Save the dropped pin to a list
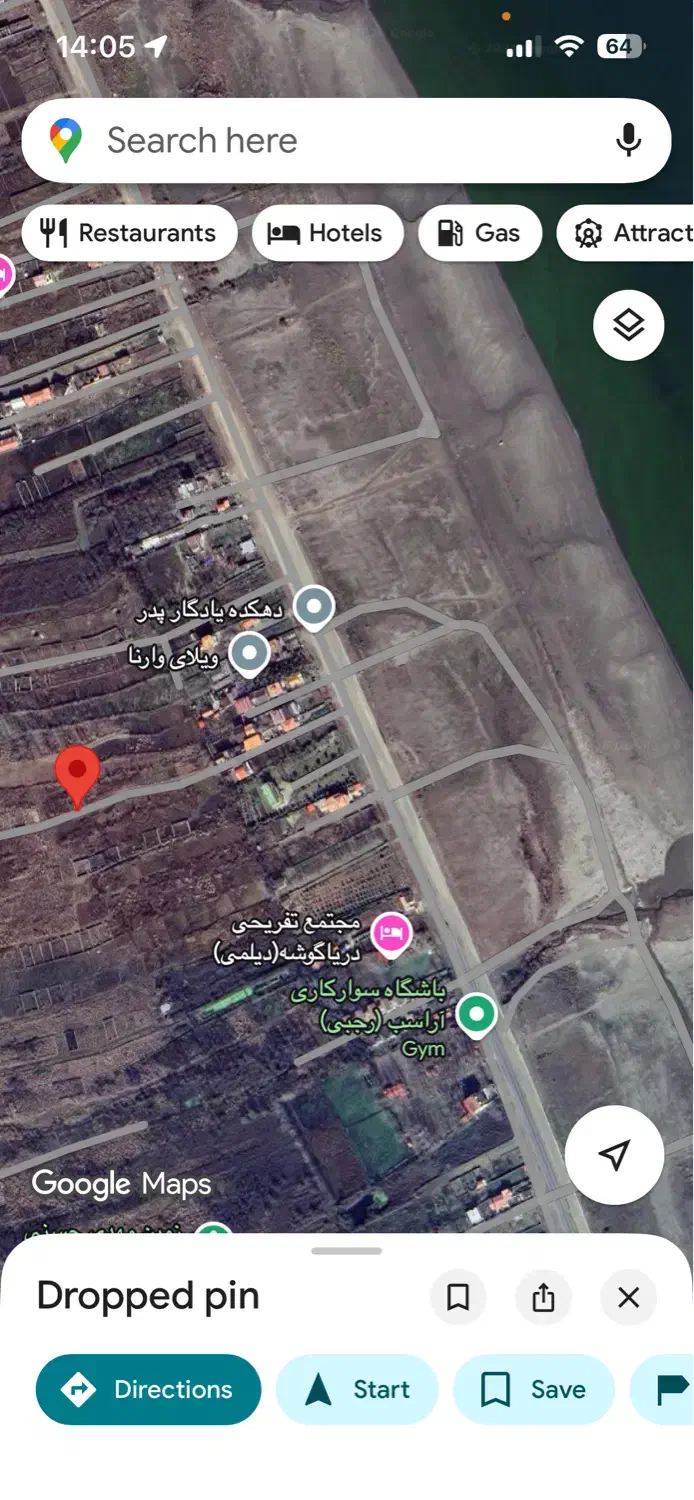 (x=534, y=1389)
